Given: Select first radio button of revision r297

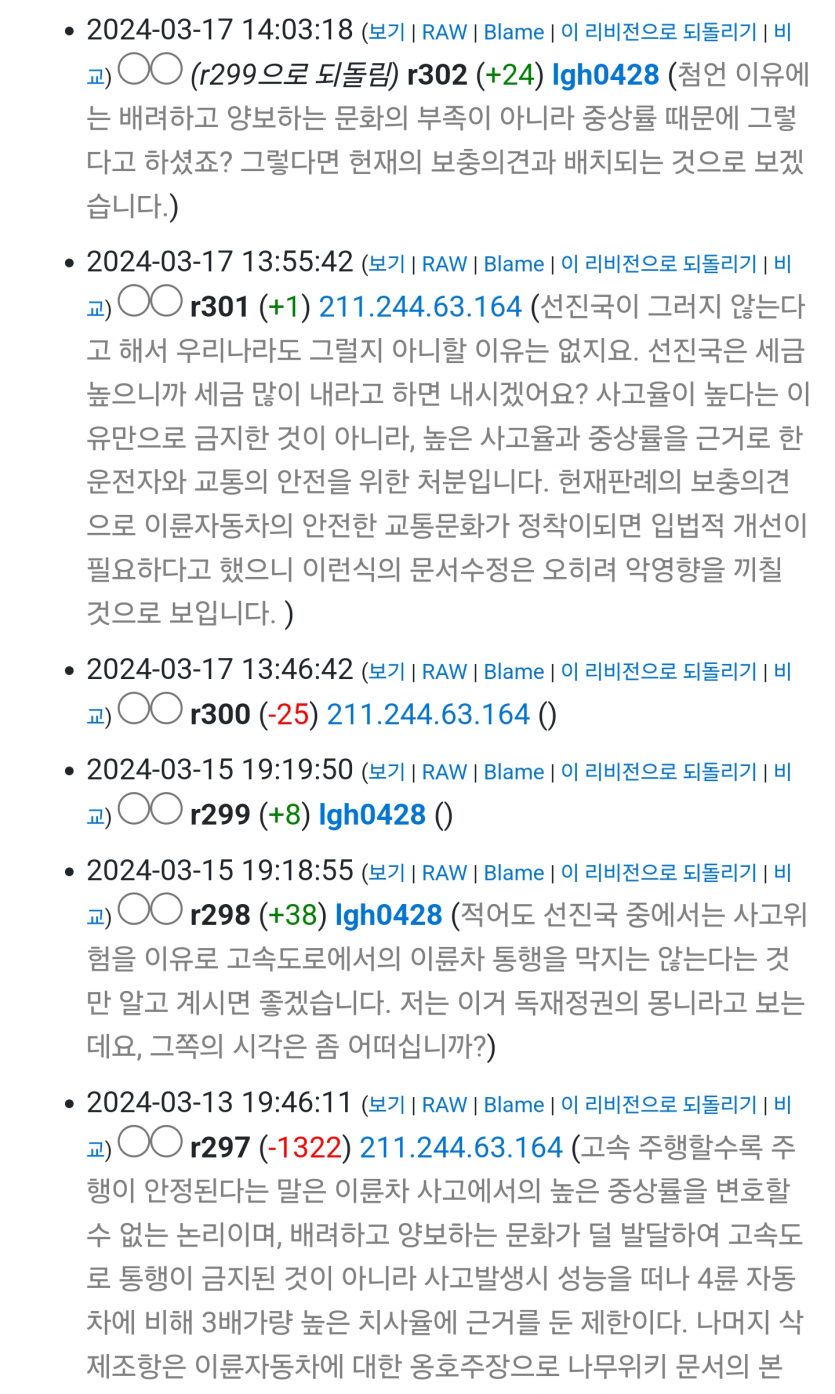Looking at the screenshot, I should [133, 1141].
